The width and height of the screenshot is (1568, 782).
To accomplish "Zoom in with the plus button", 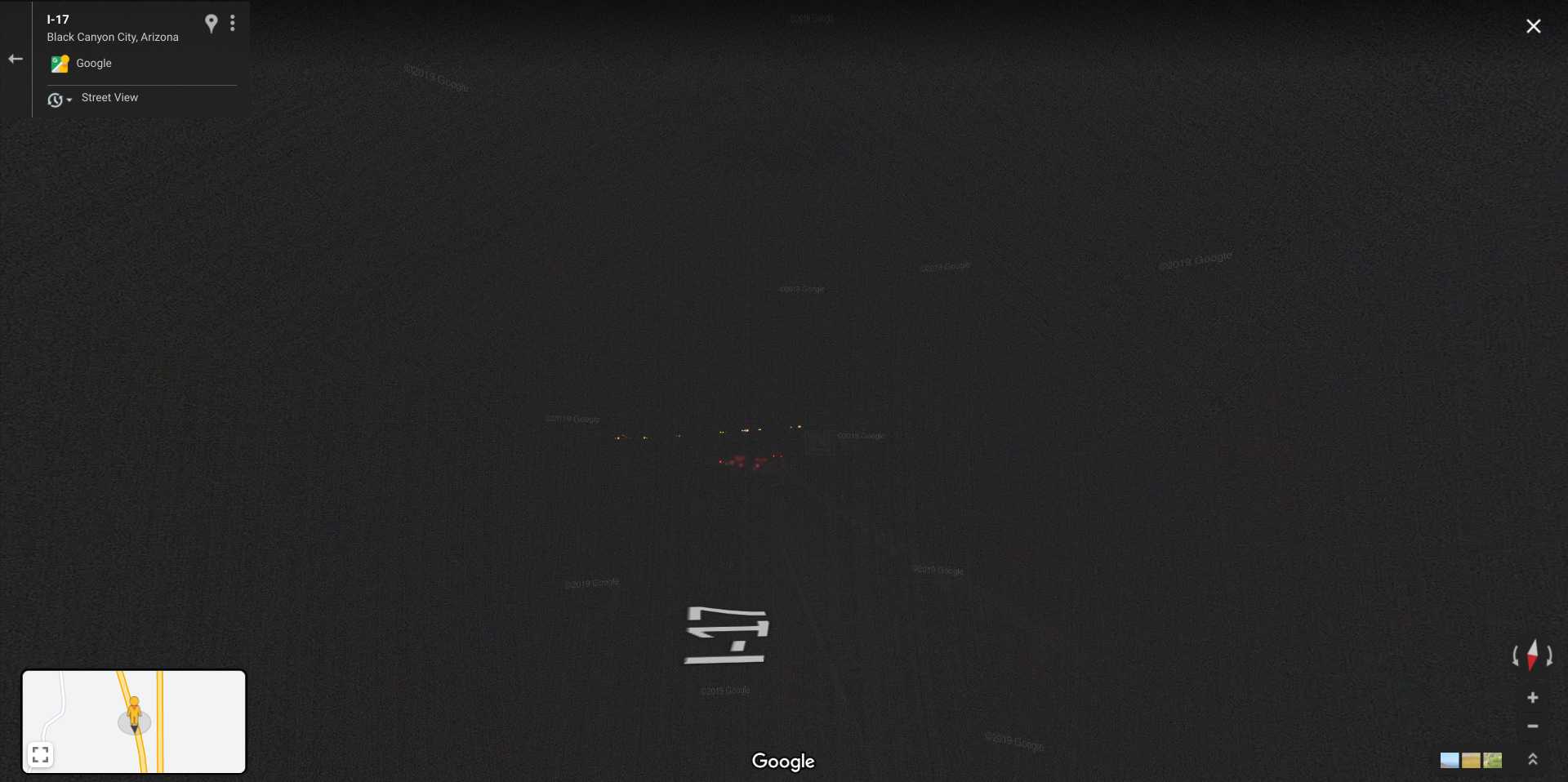I will [1532, 697].
